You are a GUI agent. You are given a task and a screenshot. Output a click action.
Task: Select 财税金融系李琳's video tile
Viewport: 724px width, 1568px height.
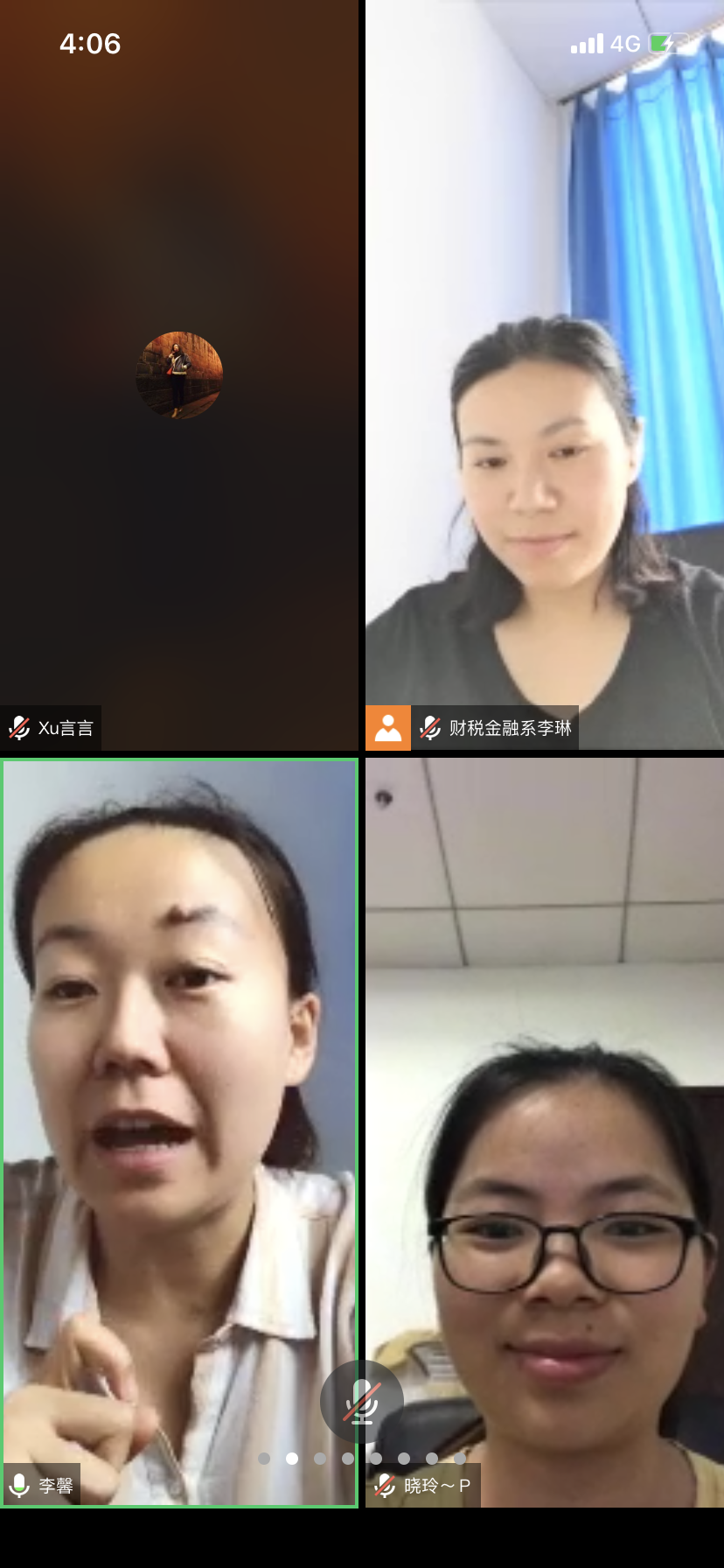pos(544,374)
